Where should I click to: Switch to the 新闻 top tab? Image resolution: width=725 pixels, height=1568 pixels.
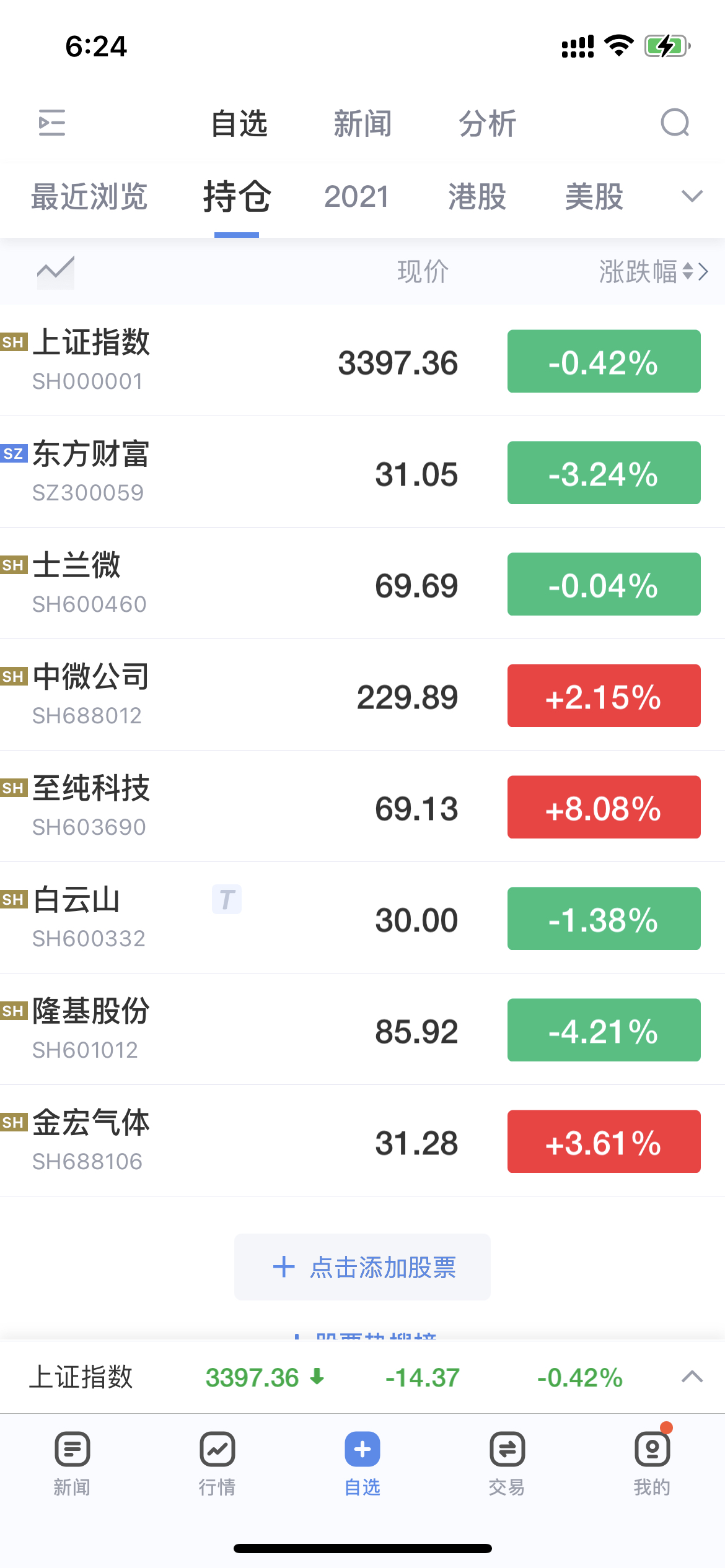363,123
